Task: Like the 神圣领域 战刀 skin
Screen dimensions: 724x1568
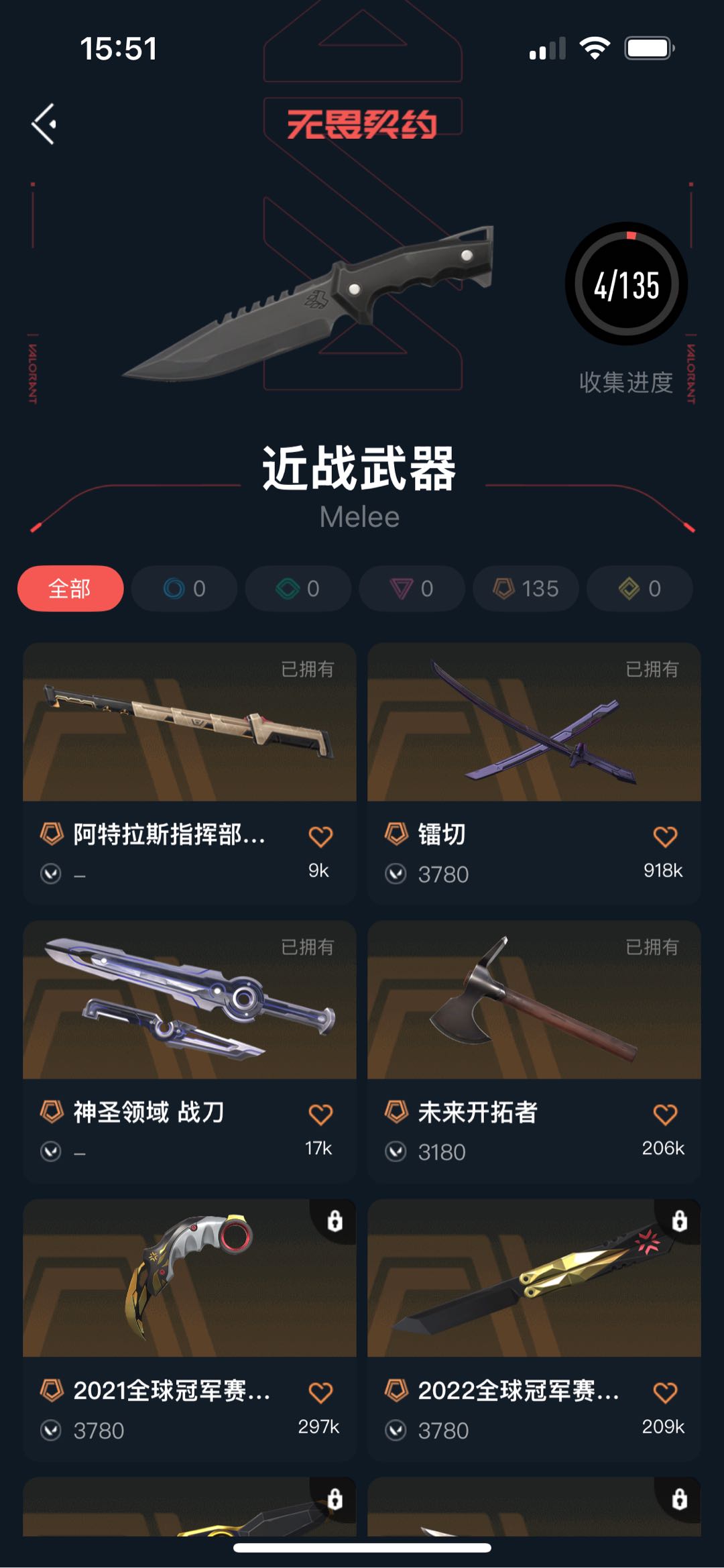Action: (x=320, y=1114)
